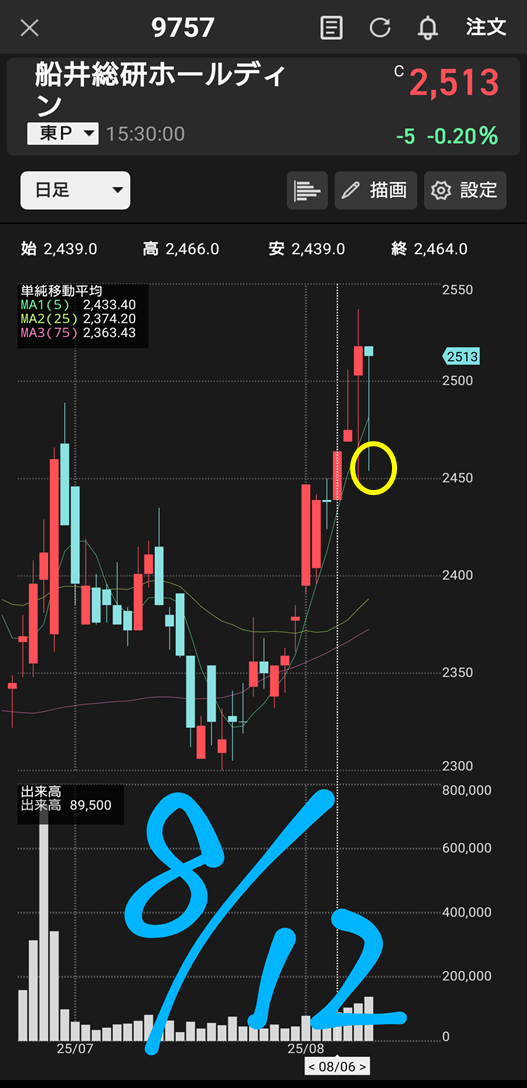
Task: Open the 東P market dropdown
Action: (63, 134)
